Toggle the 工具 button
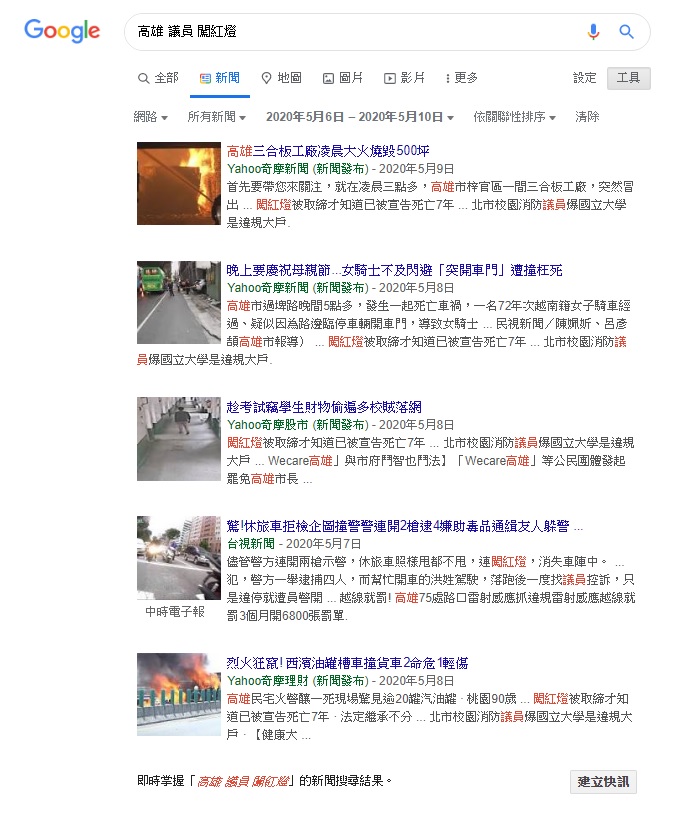Screen dimensions: 677x823 pyautogui.click(x=628, y=78)
